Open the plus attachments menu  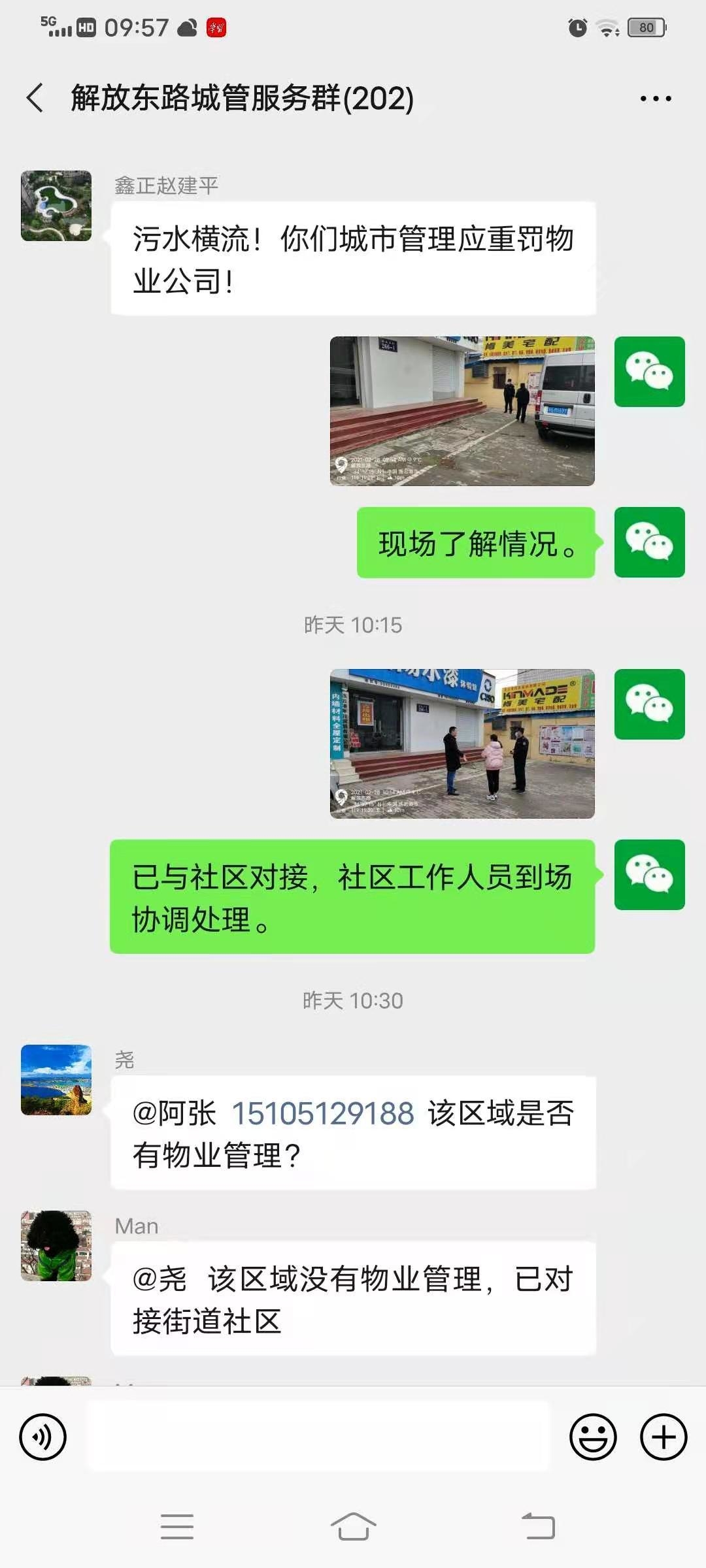[x=663, y=1437]
